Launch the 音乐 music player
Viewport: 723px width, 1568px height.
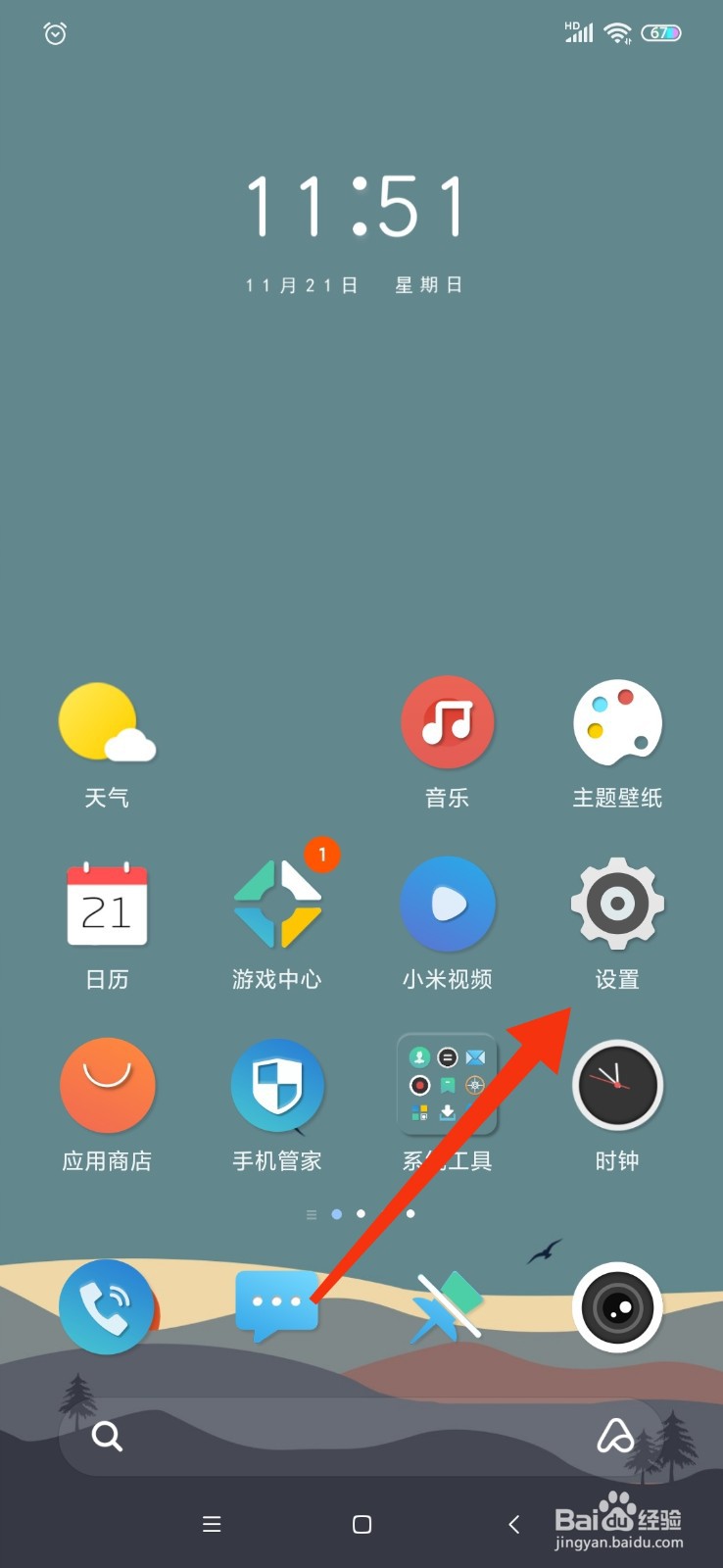tap(448, 720)
